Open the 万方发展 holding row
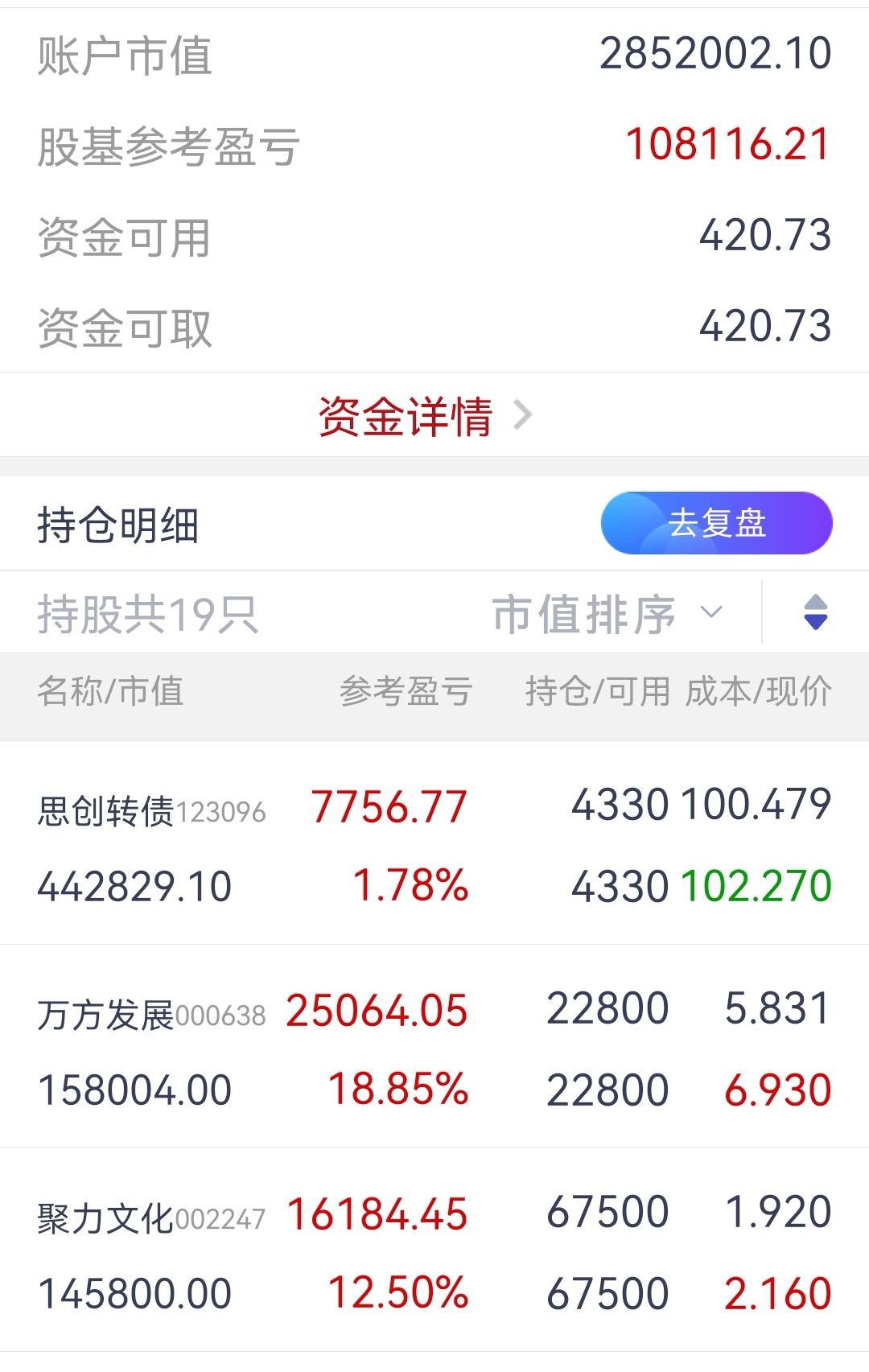 [x=434, y=1048]
